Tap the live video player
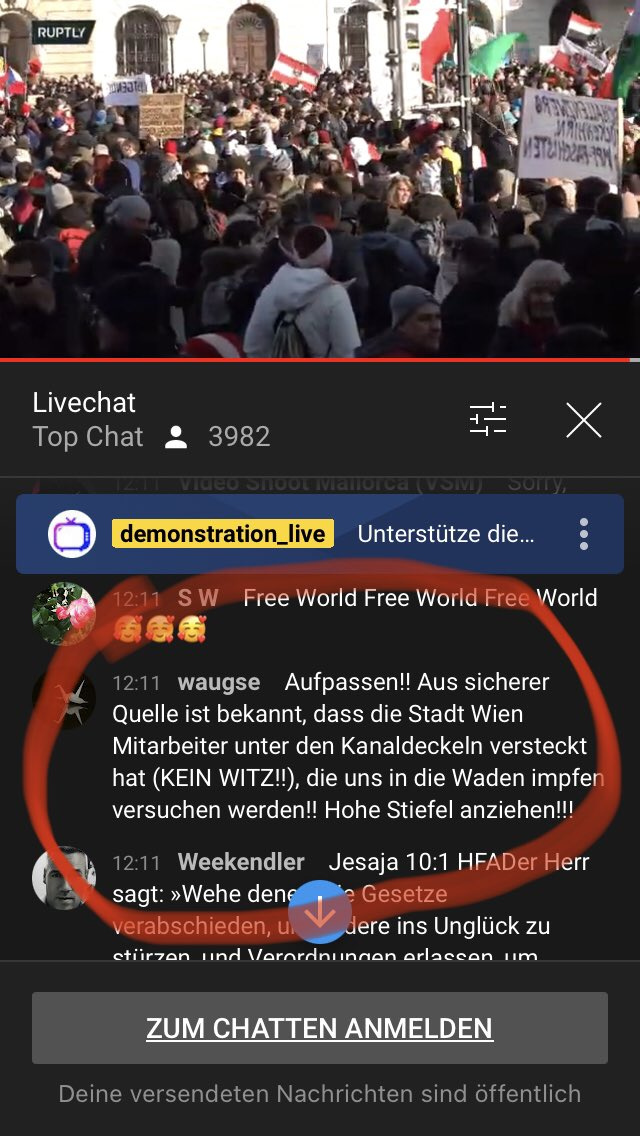640x1136 pixels. 320,178
